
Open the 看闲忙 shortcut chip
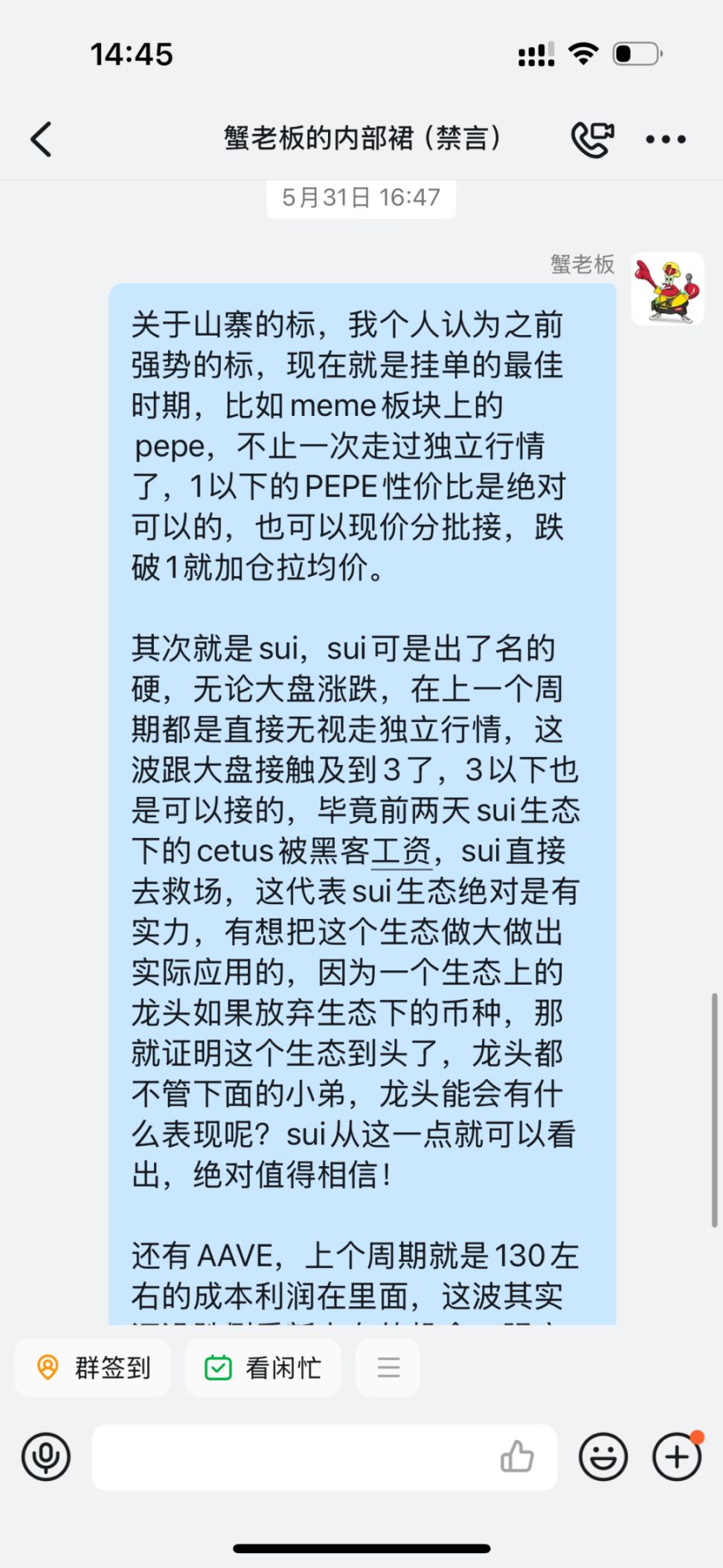pyautogui.click(x=263, y=1367)
